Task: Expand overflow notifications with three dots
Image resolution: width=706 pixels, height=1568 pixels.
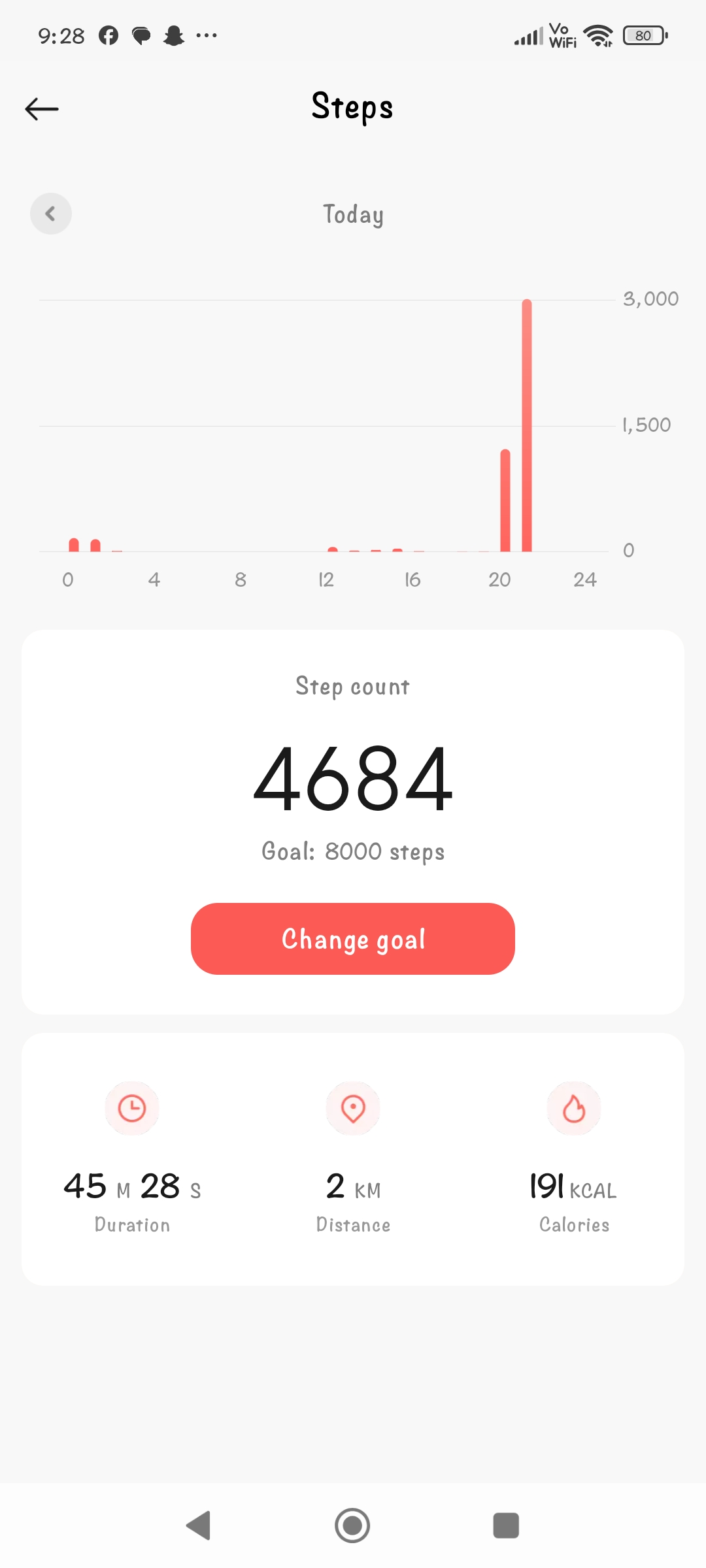Action: (206, 35)
